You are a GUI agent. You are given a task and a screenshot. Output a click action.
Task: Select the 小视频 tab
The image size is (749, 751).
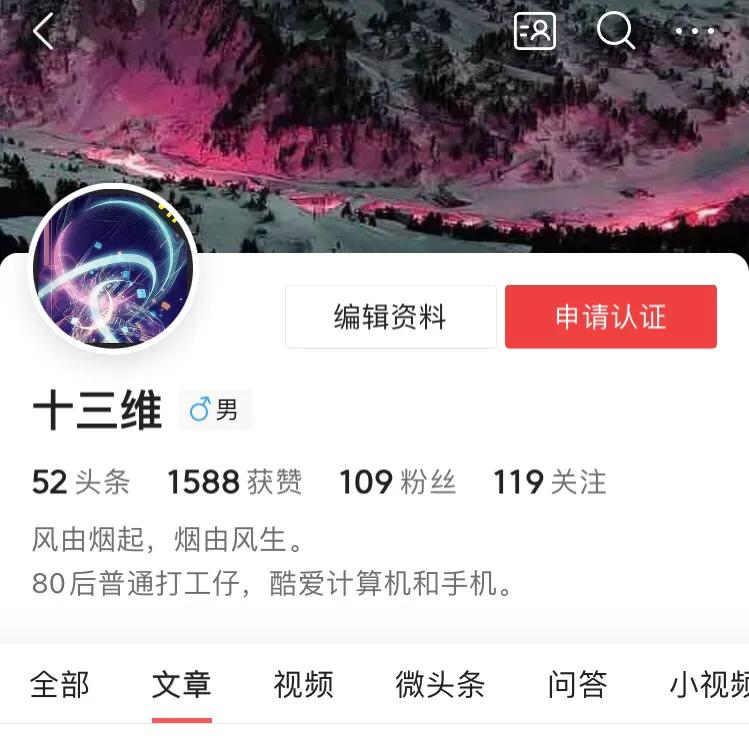click(710, 686)
